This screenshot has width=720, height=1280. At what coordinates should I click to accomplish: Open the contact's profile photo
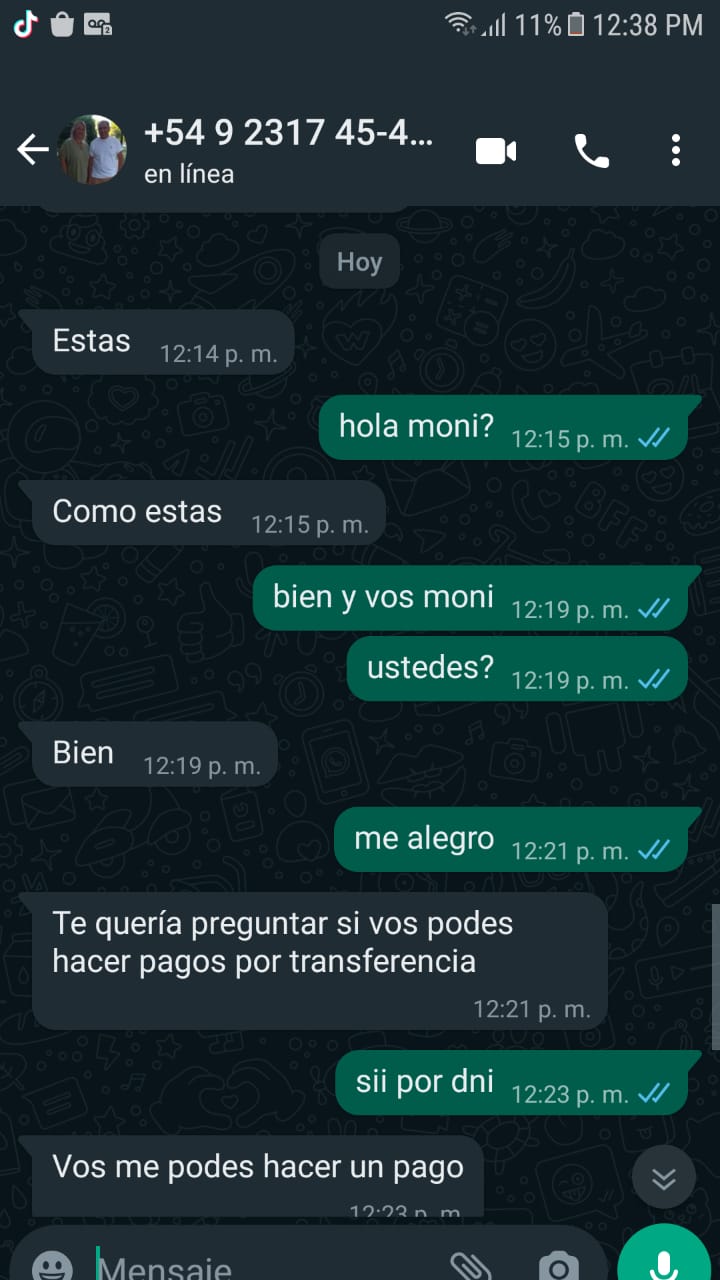tap(93, 151)
